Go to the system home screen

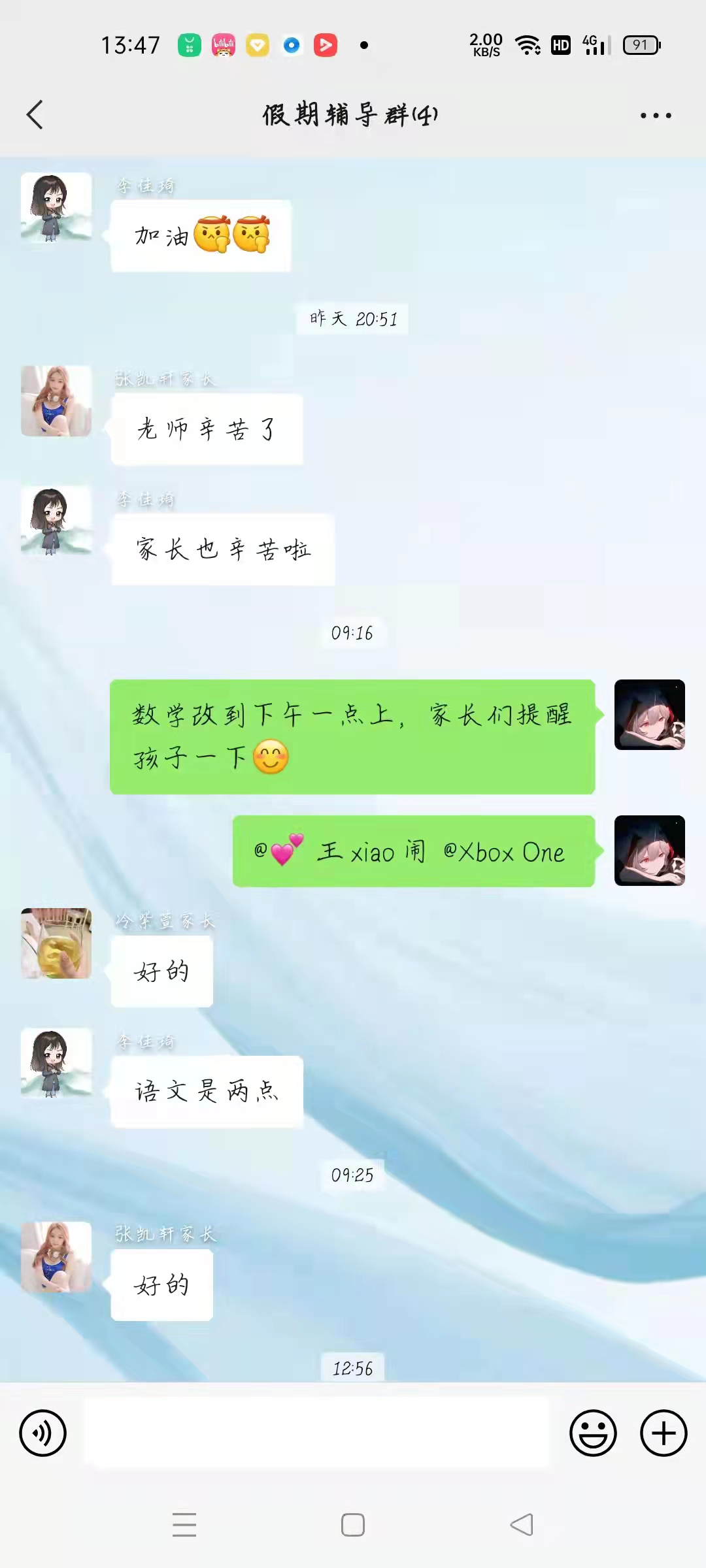(x=353, y=1525)
